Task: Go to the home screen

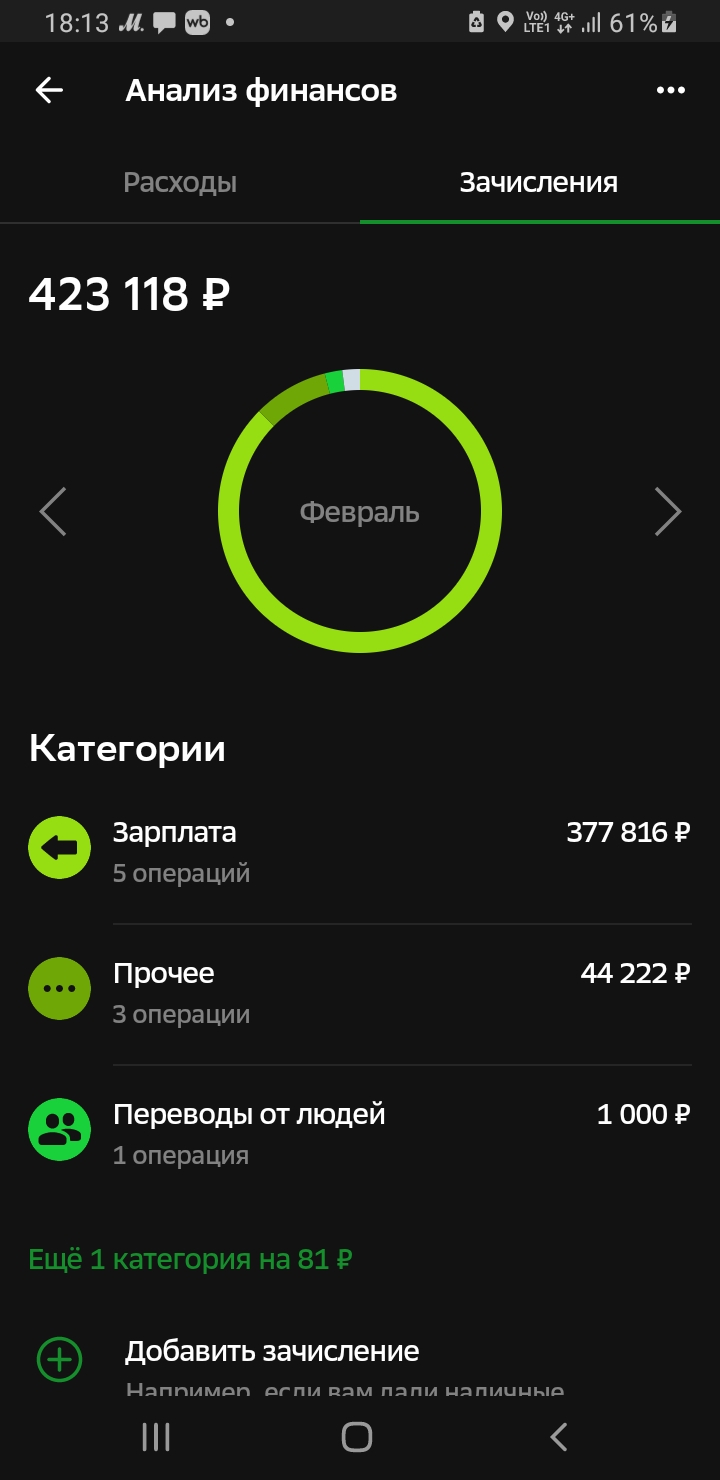Action: tap(357, 1437)
